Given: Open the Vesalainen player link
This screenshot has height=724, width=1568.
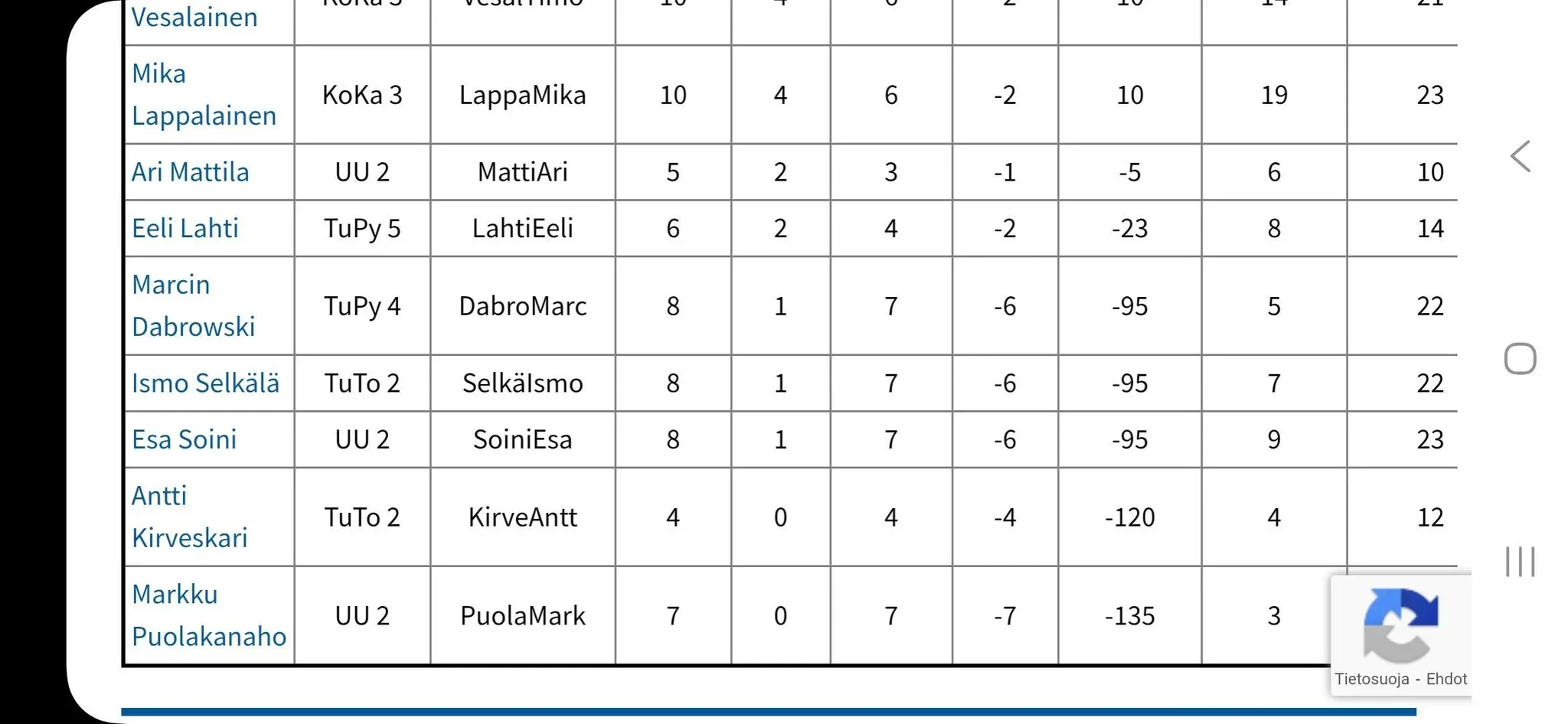Looking at the screenshot, I should tap(194, 17).
